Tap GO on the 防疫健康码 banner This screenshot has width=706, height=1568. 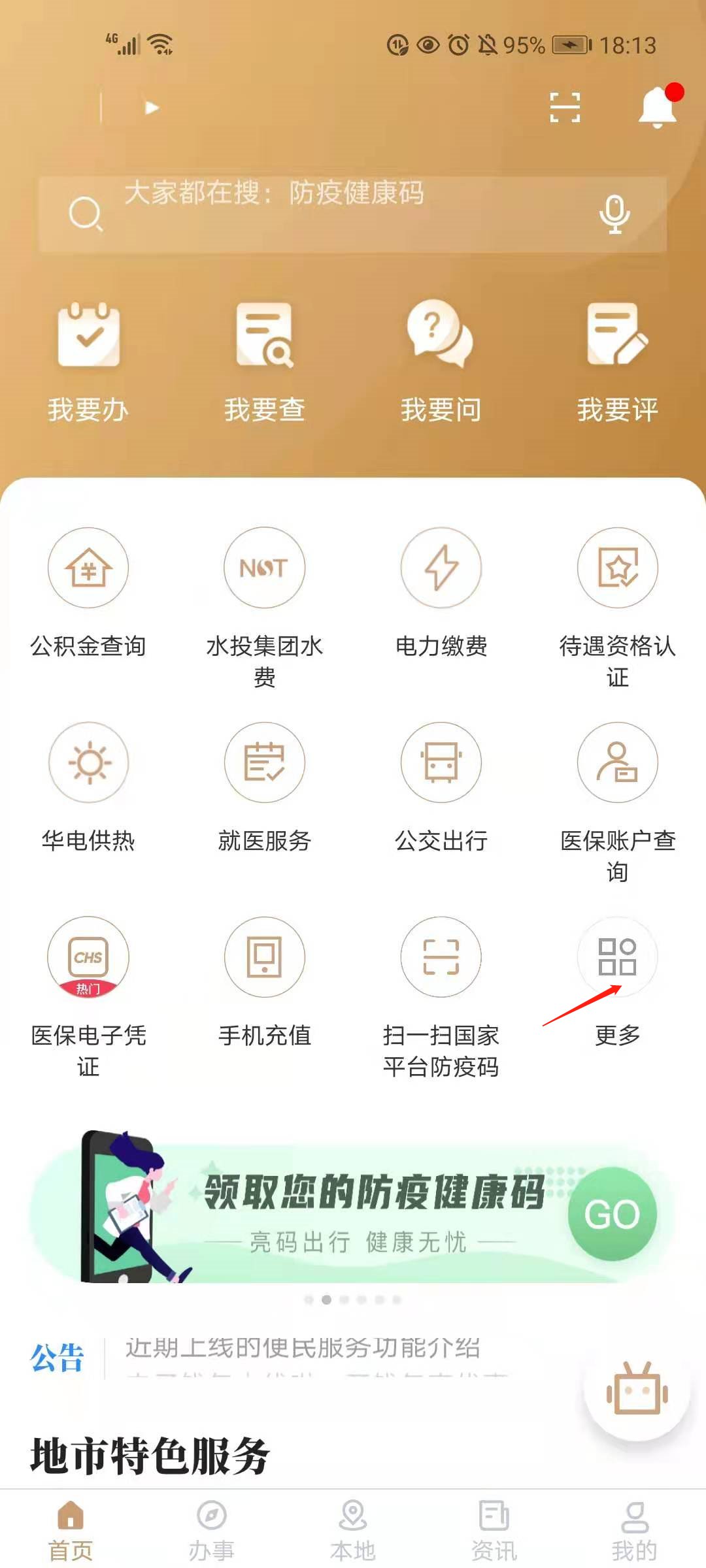pos(612,1215)
